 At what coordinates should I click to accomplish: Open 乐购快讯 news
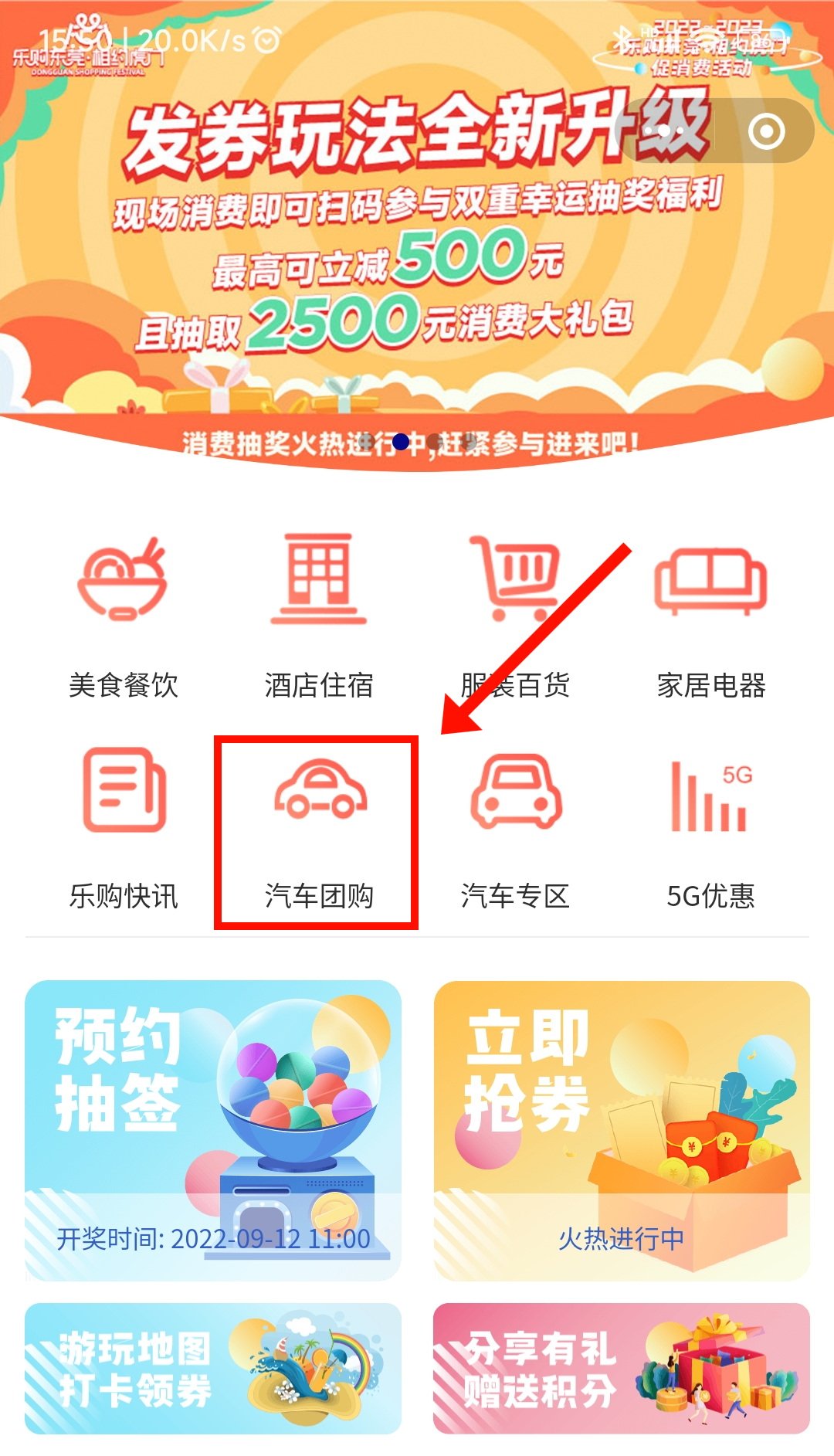[x=123, y=828]
